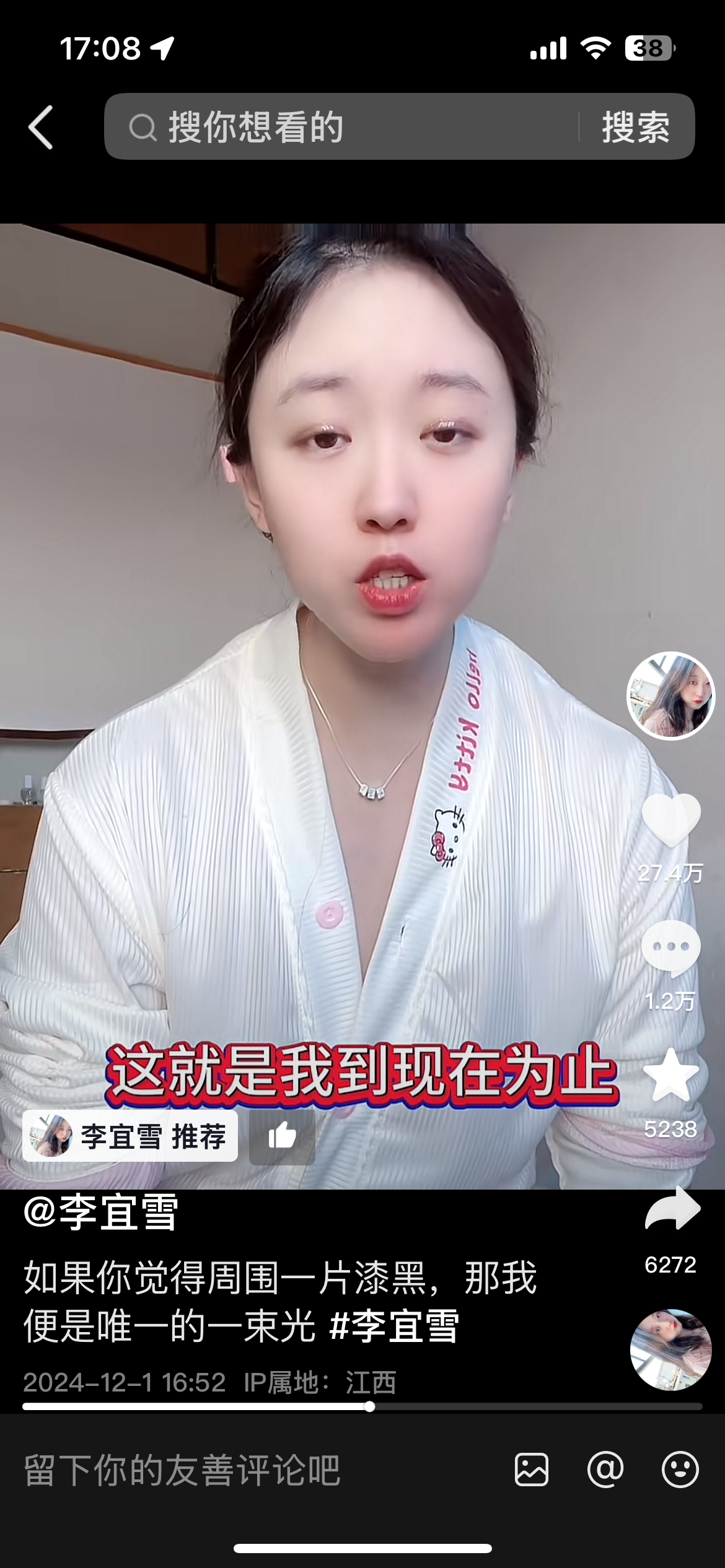Go back using the top-left arrow
This screenshot has height=1568, width=725.
point(41,128)
